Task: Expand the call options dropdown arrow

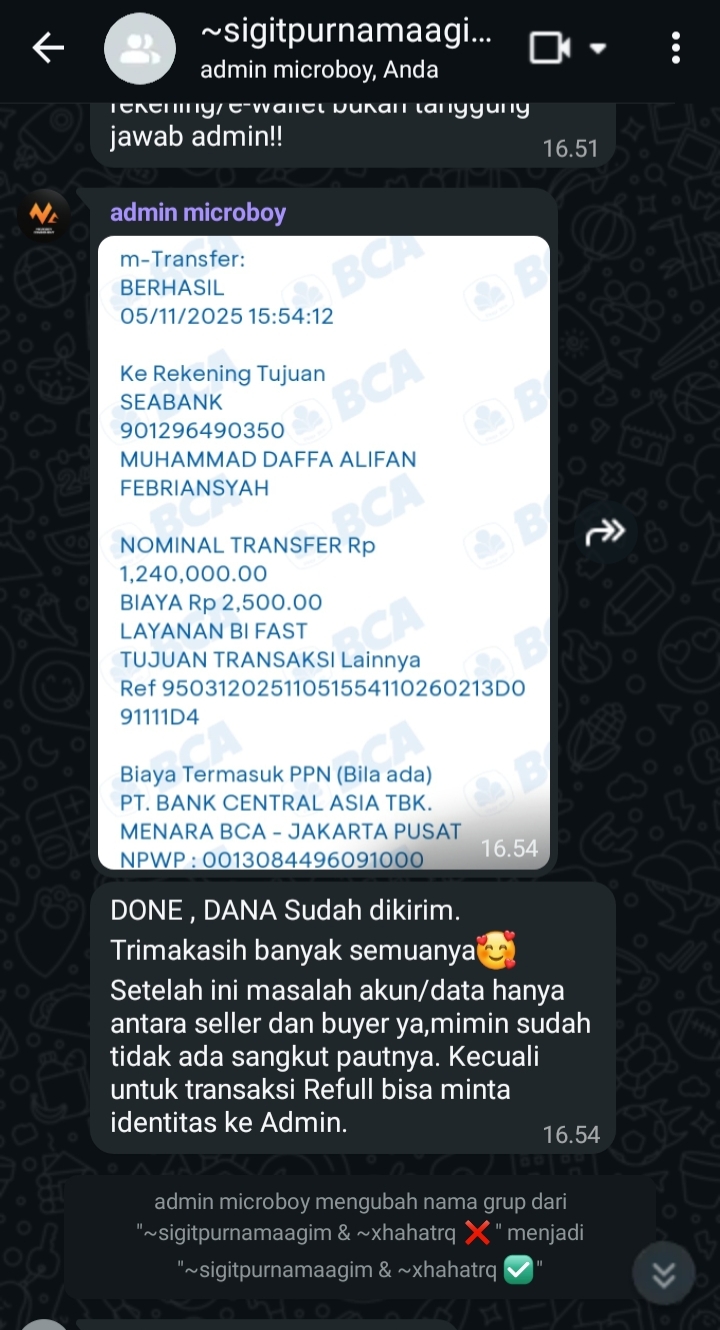Action: coord(598,47)
